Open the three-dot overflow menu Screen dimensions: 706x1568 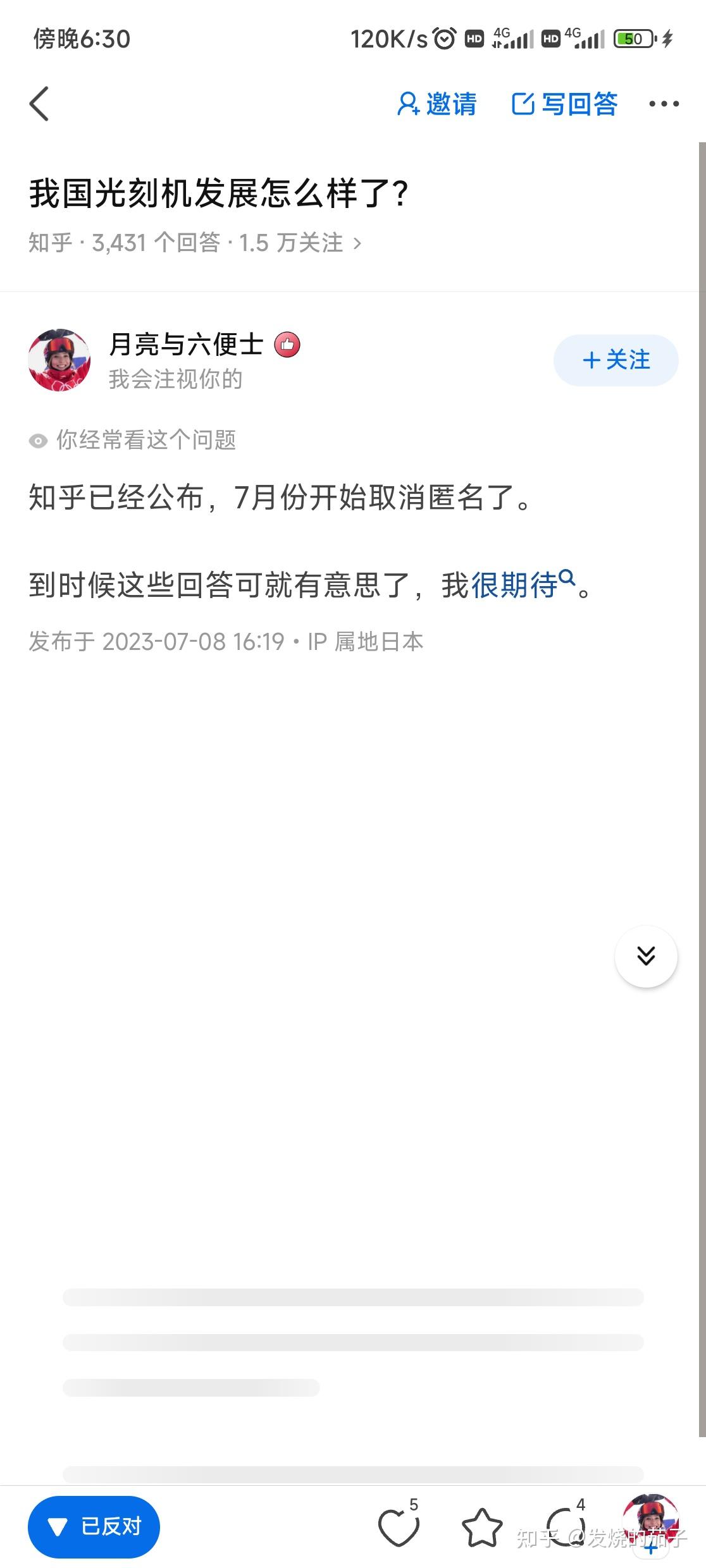(664, 104)
